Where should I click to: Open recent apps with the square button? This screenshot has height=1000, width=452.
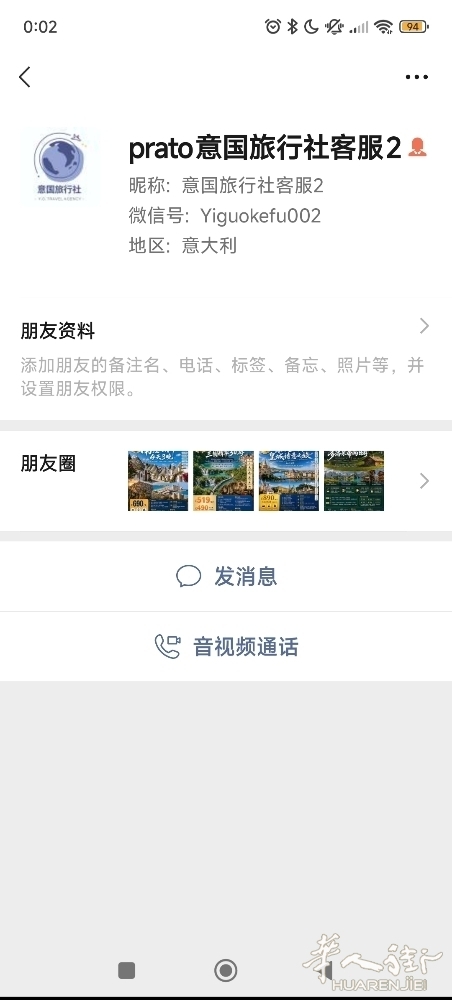click(x=126, y=971)
